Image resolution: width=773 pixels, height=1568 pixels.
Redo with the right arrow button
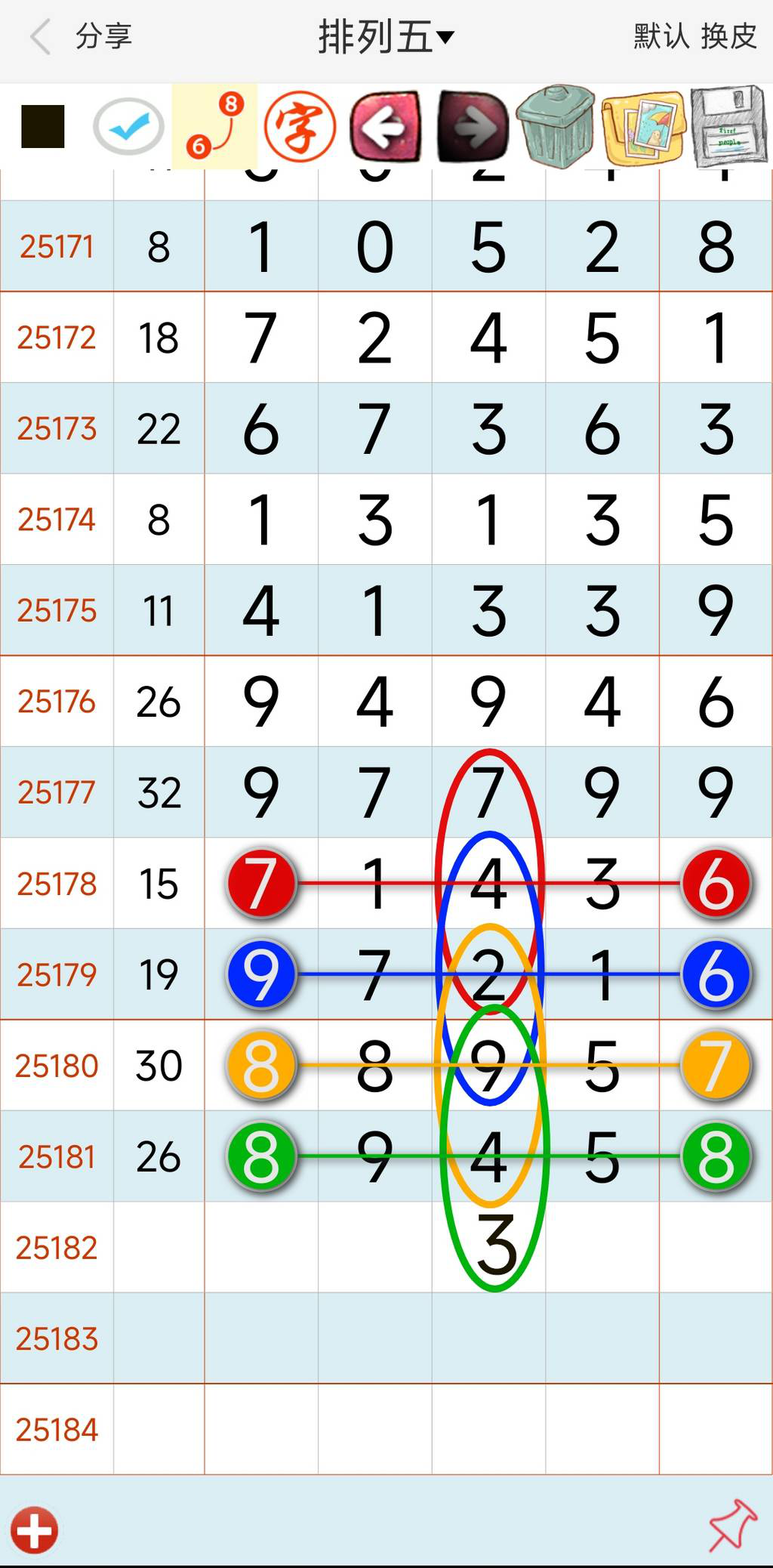click(x=473, y=126)
